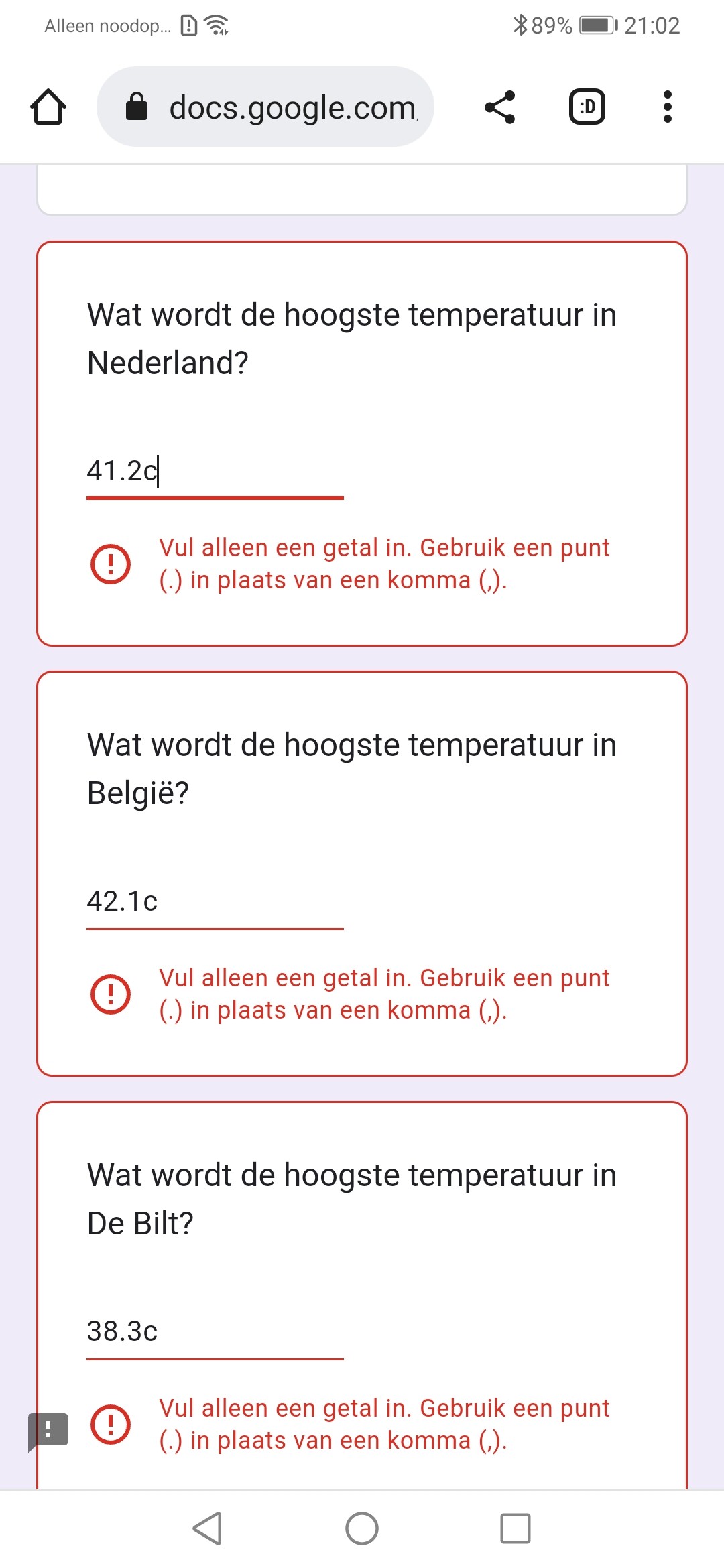Edit the Nederland temperature answer field
Screen dimensions: 724x1568
tap(215, 472)
